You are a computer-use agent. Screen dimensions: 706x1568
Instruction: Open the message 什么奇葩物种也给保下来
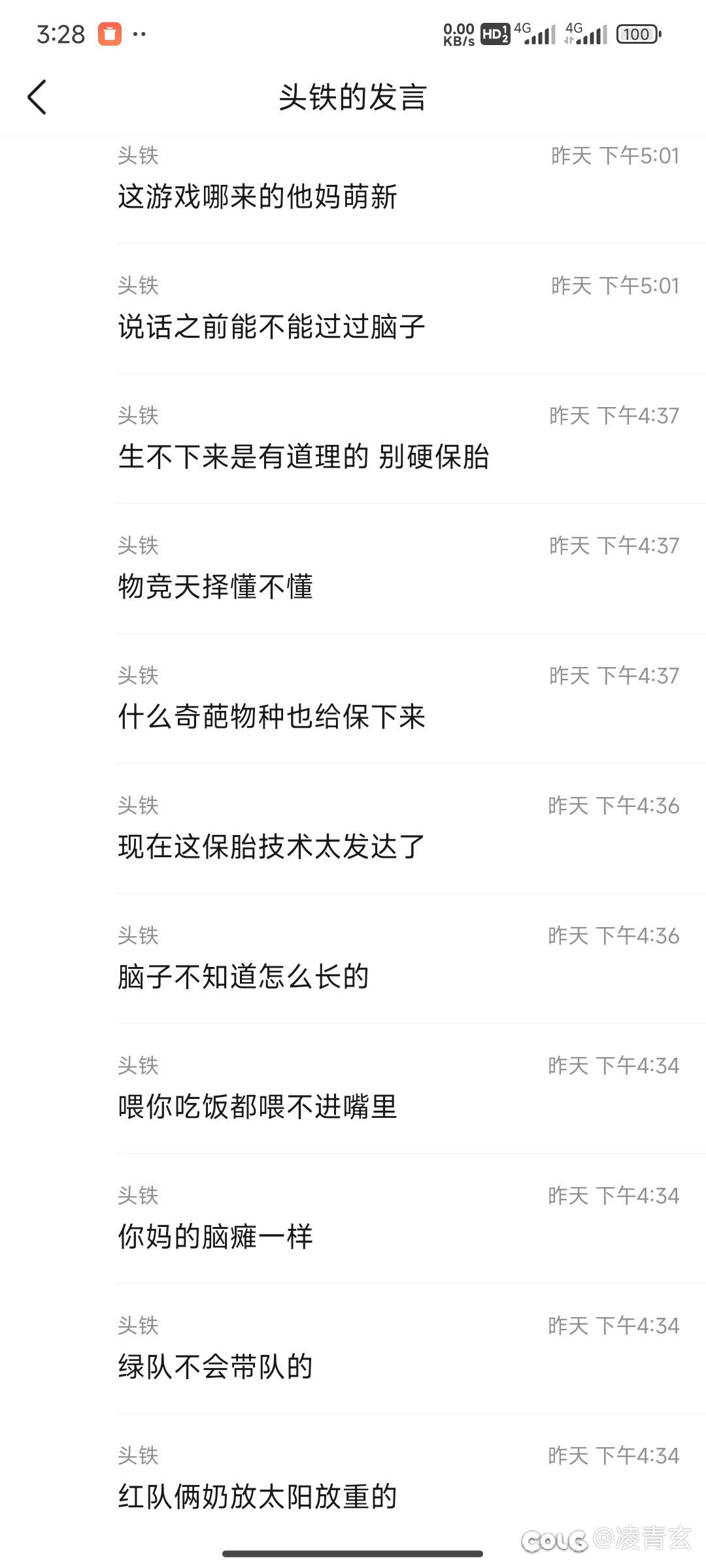[x=271, y=716]
